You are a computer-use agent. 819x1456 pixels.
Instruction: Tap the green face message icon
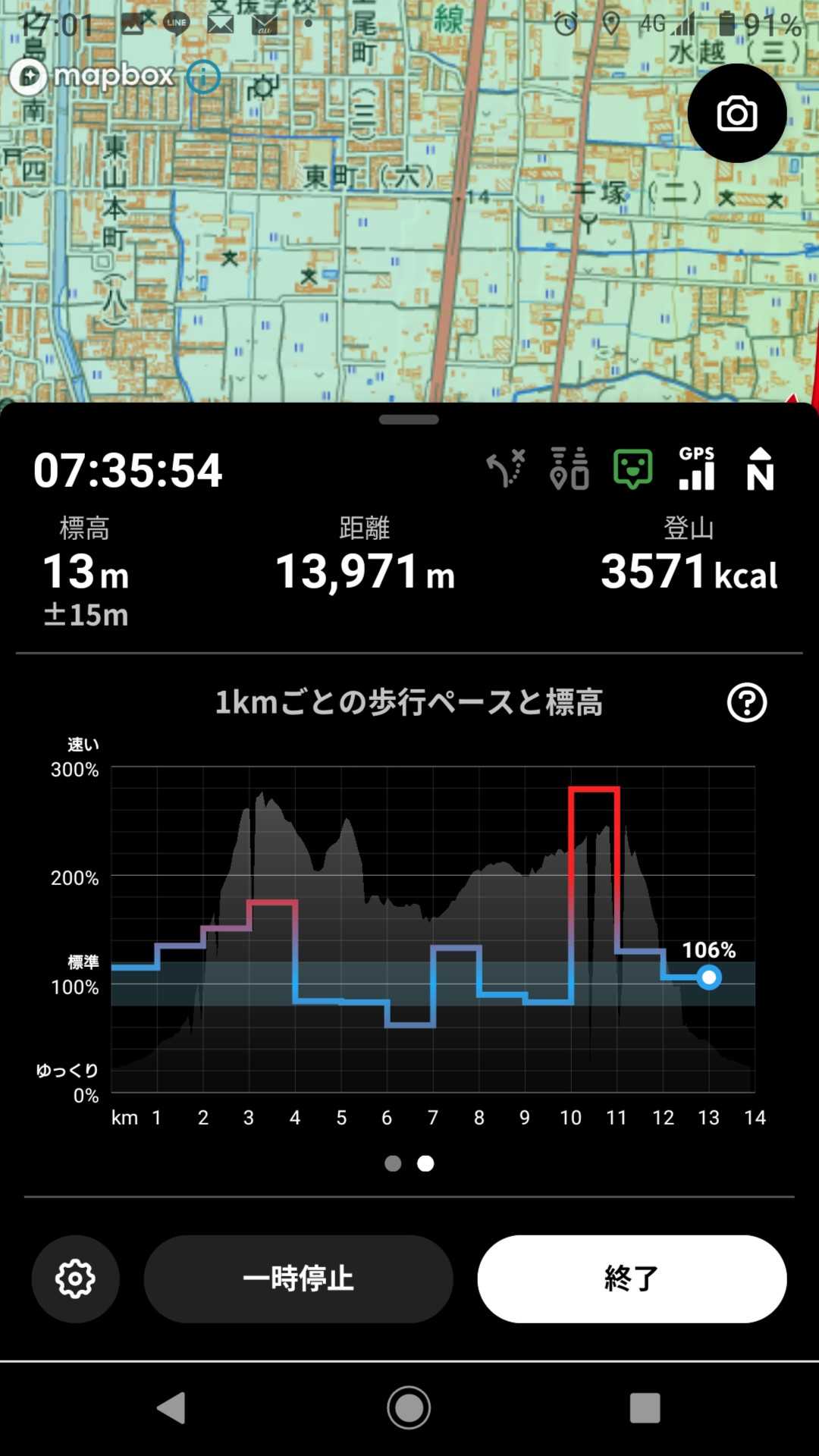click(632, 469)
